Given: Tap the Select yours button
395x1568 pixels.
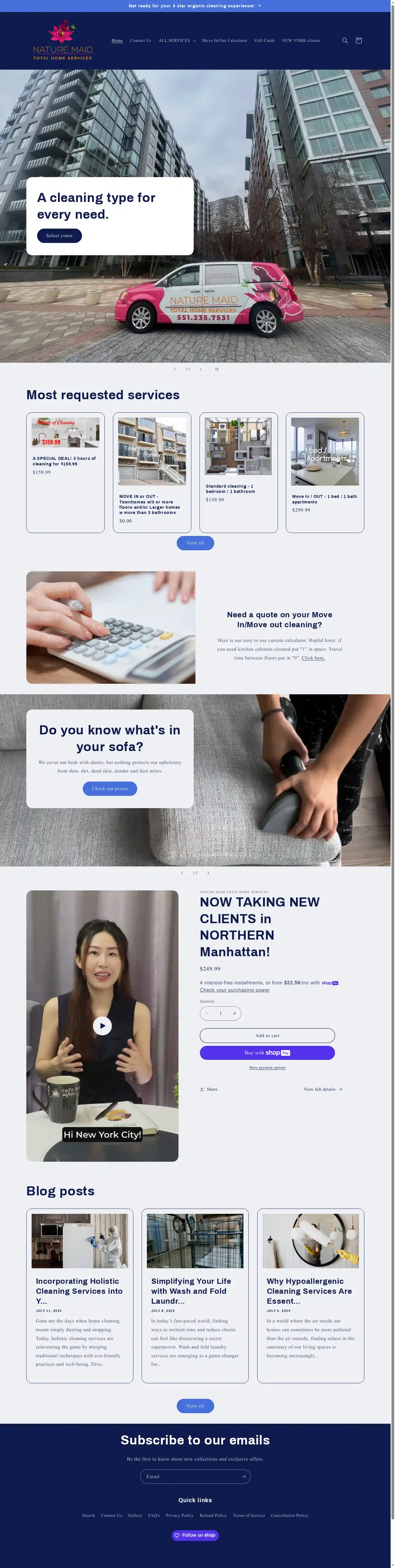Looking at the screenshot, I should (59, 236).
